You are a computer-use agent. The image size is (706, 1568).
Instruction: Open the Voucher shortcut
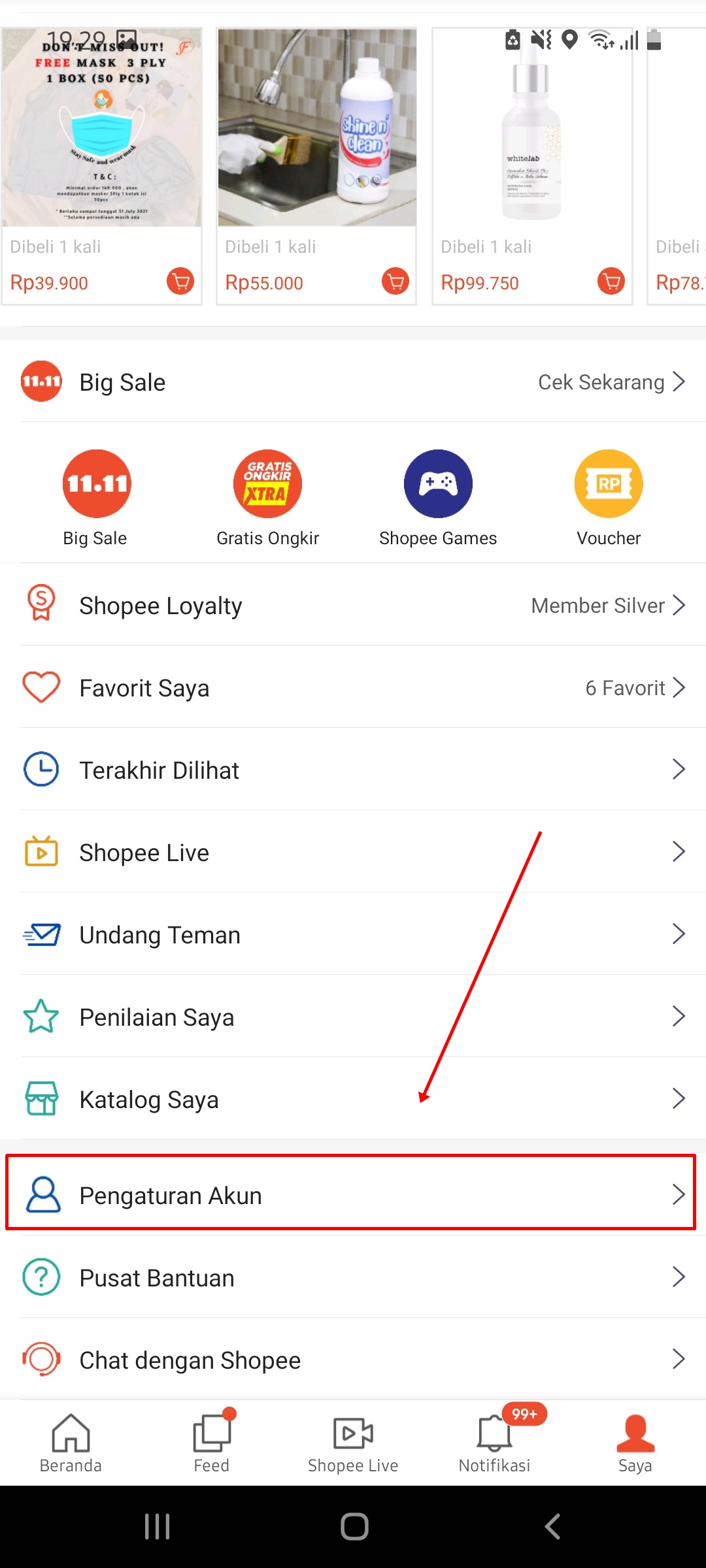609,498
